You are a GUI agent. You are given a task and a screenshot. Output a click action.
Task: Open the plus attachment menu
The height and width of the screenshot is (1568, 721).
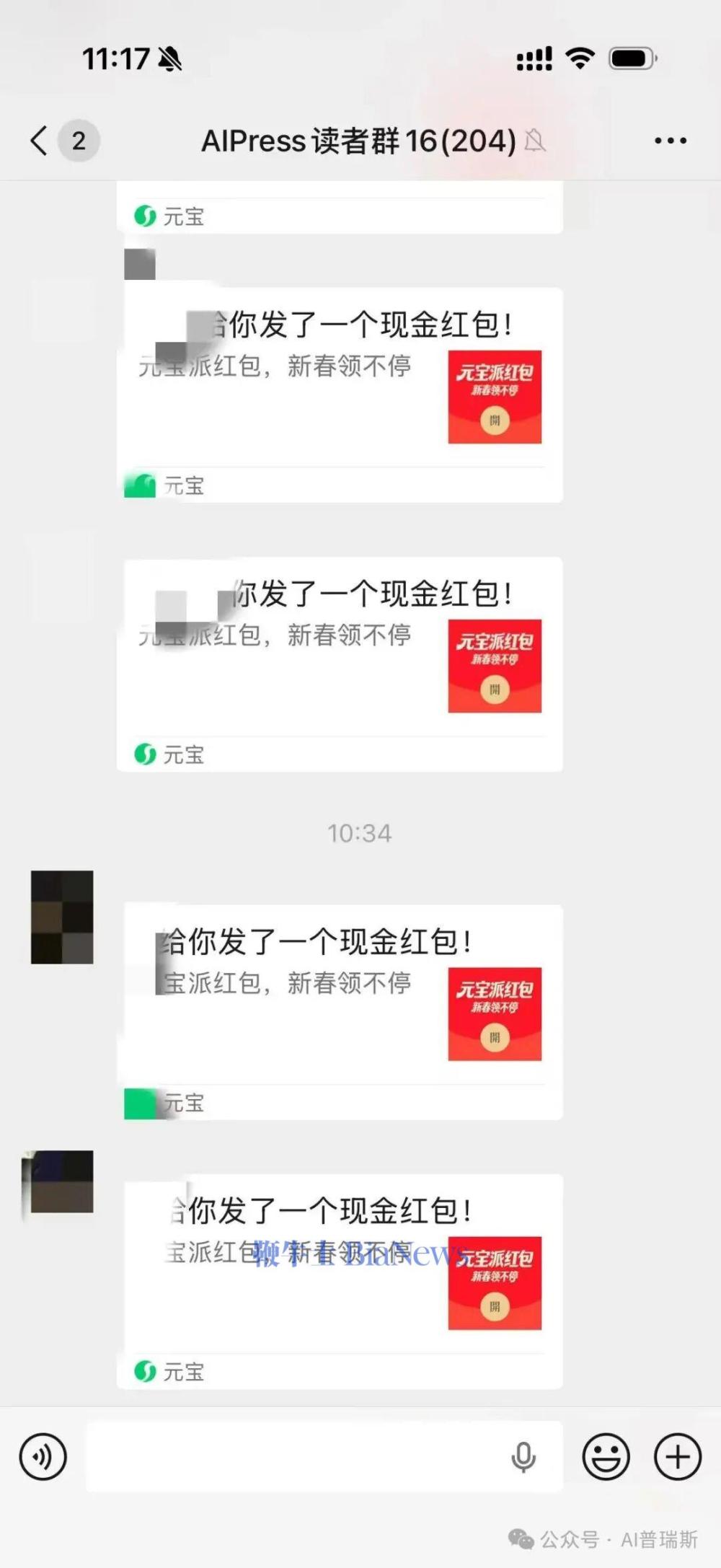coord(677,1456)
